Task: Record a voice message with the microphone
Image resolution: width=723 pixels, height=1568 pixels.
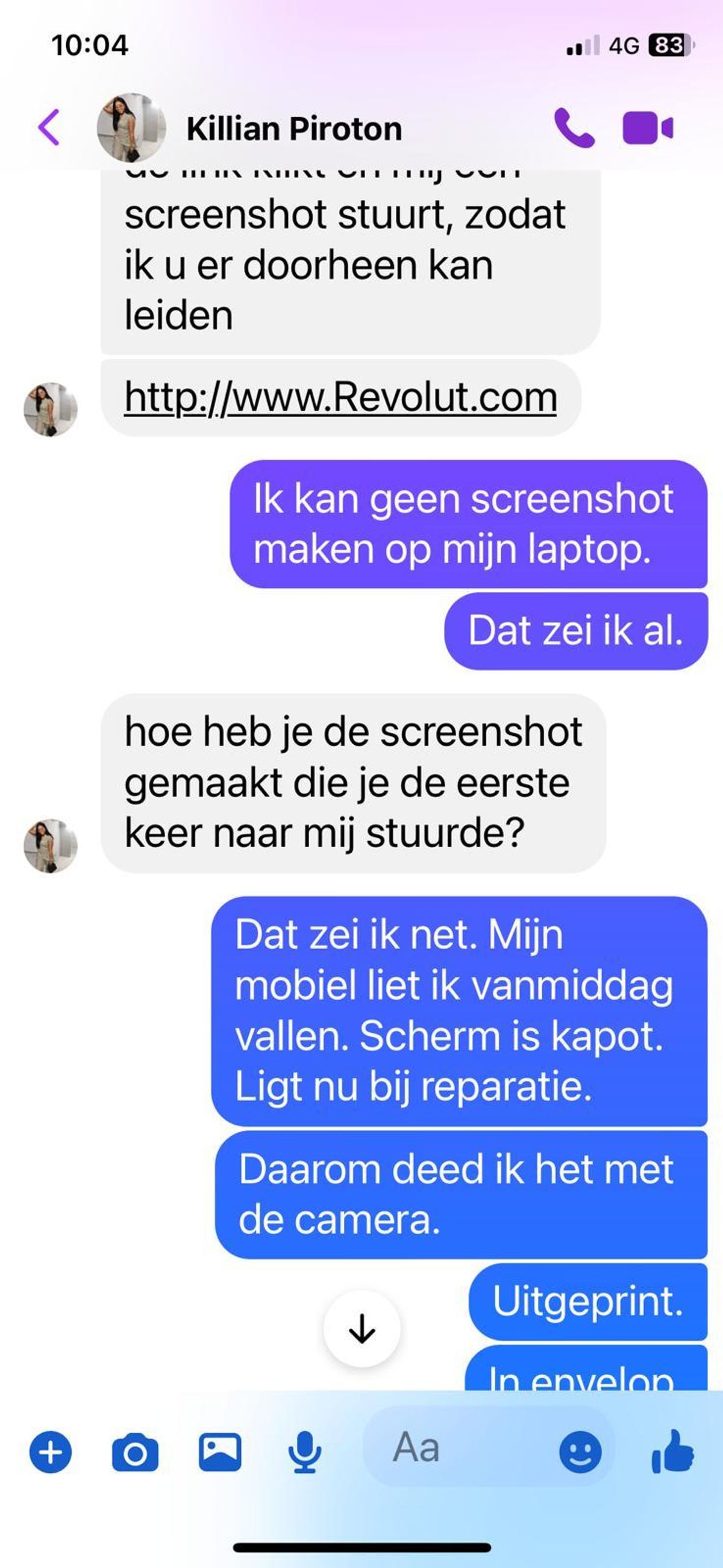Action: click(304, 1452)
